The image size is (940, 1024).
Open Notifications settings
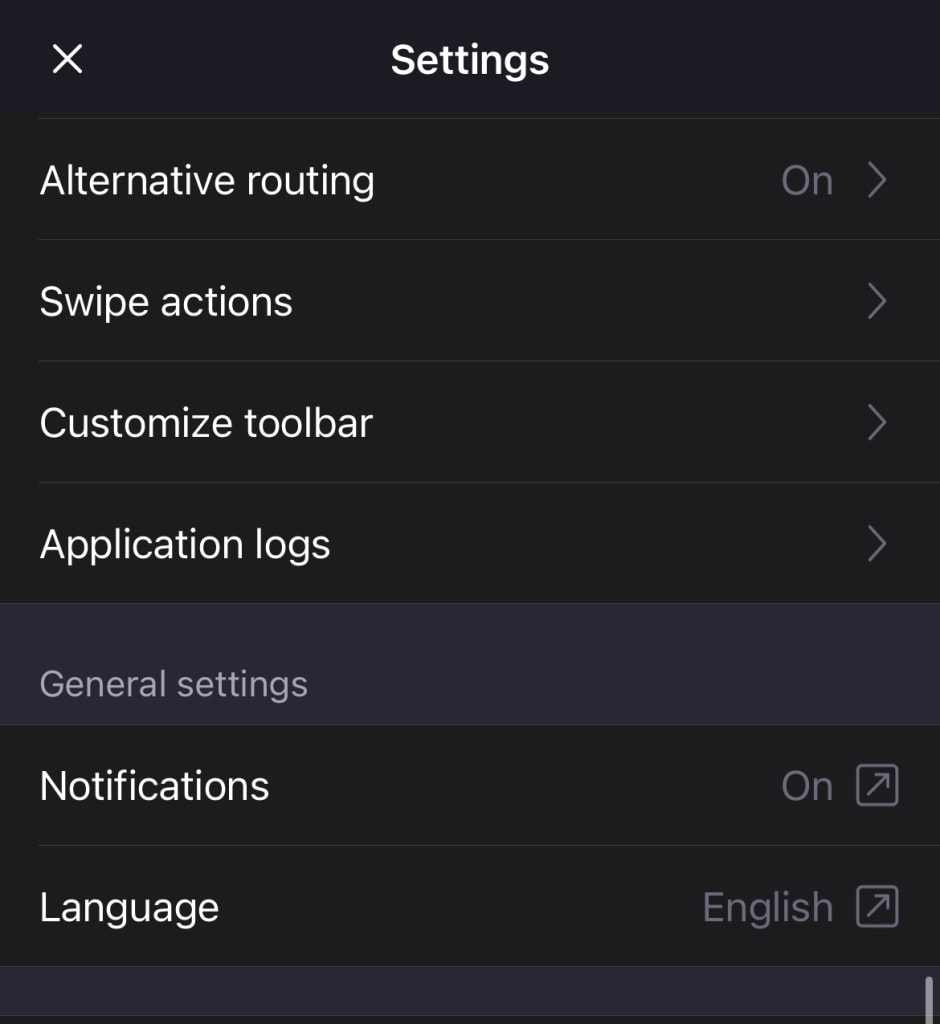[468, 786]
